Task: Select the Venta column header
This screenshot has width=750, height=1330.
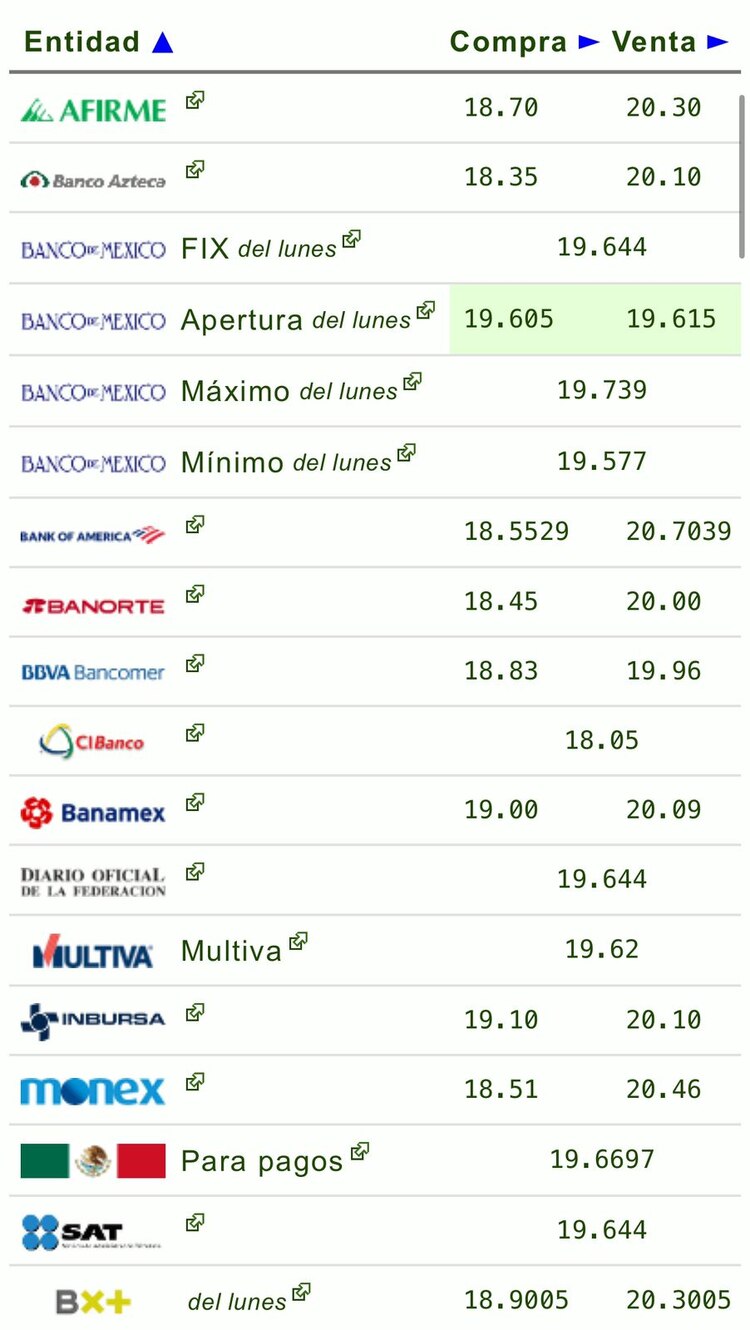Action: tap(652, 42)
